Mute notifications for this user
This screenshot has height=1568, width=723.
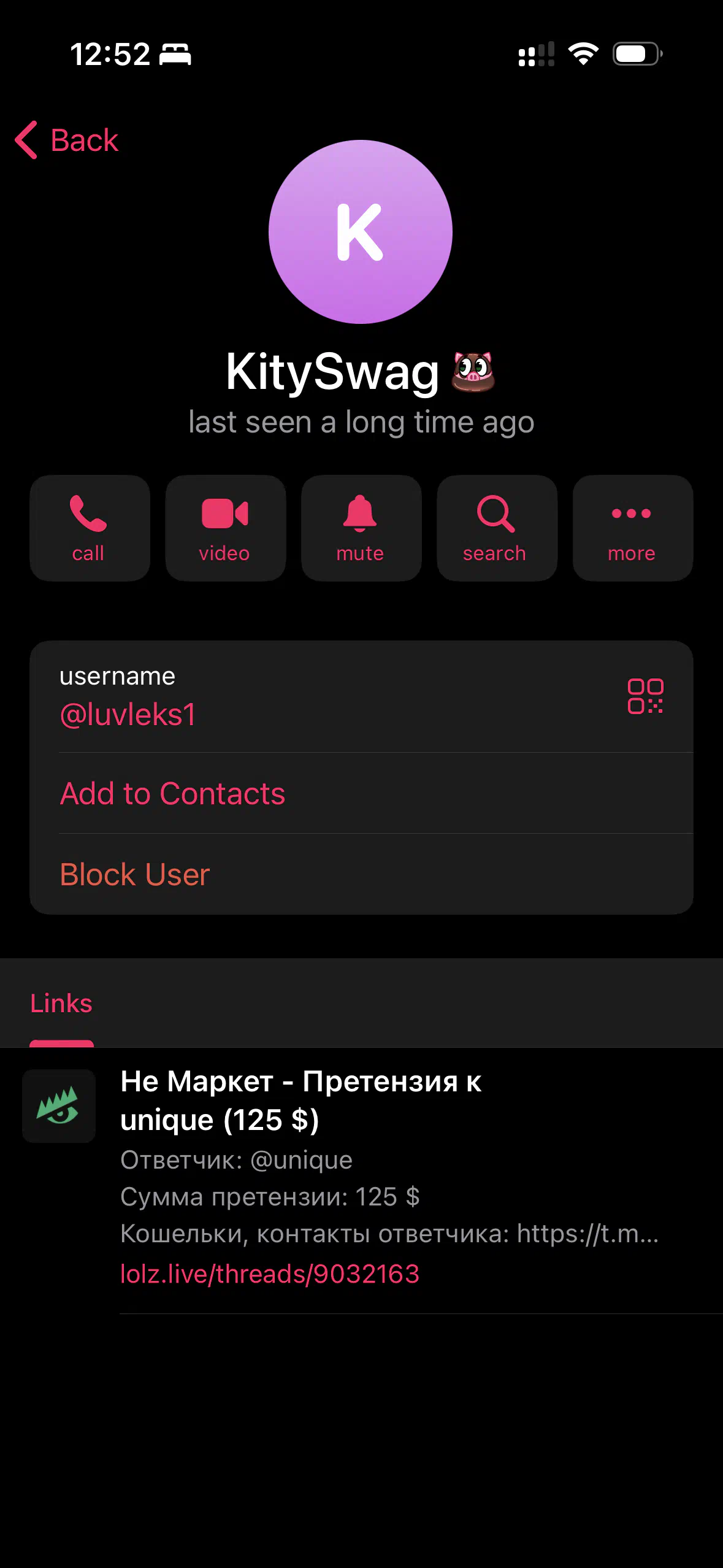361,528
